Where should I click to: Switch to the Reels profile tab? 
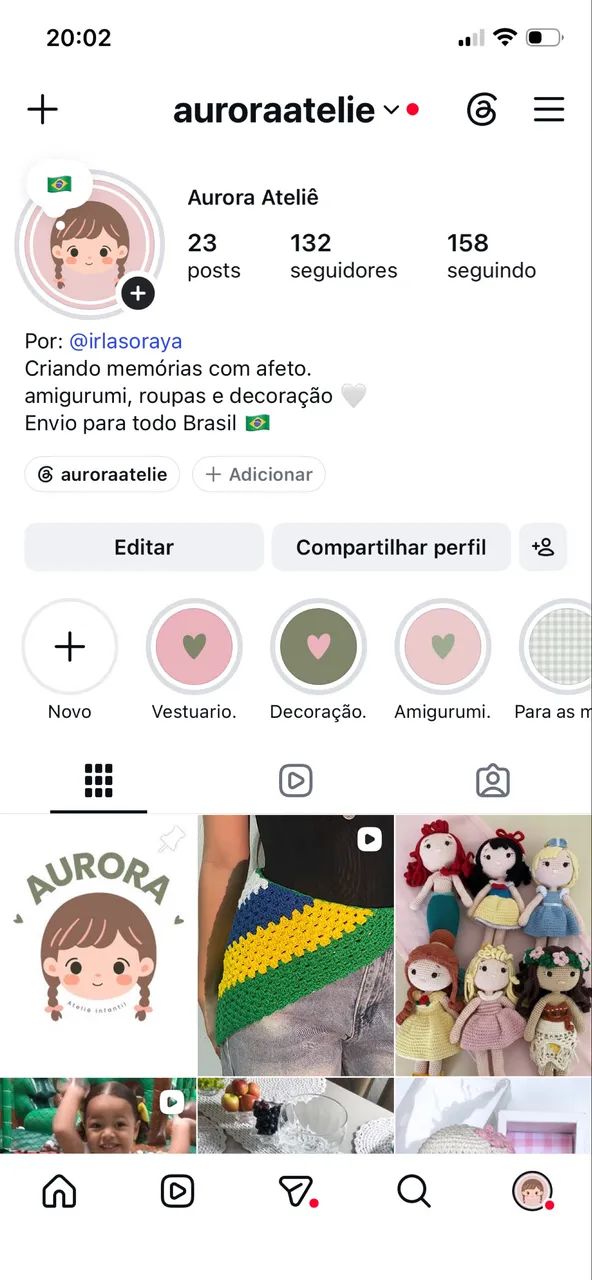coord(296,781)
